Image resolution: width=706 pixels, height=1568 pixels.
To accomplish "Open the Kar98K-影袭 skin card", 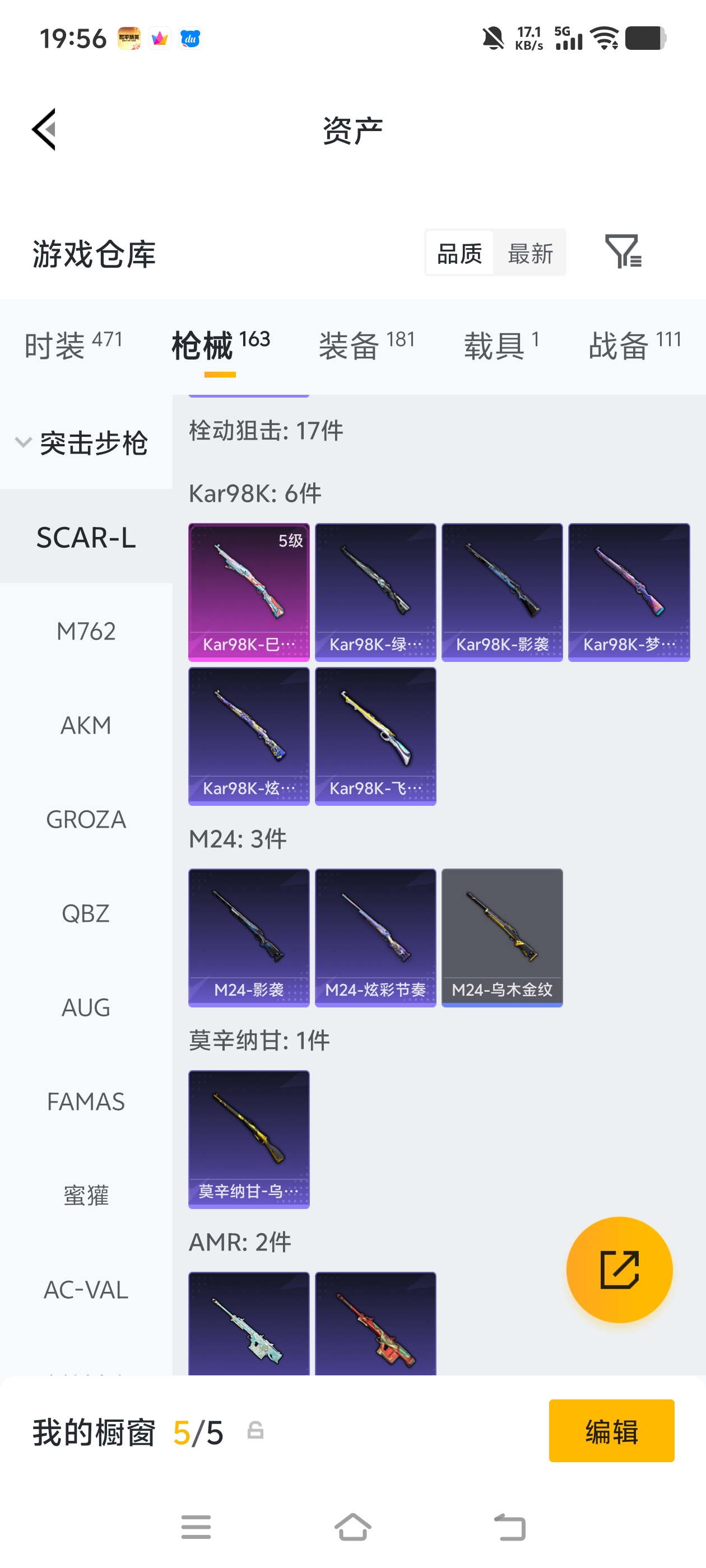I will click(x=502, y=589).
